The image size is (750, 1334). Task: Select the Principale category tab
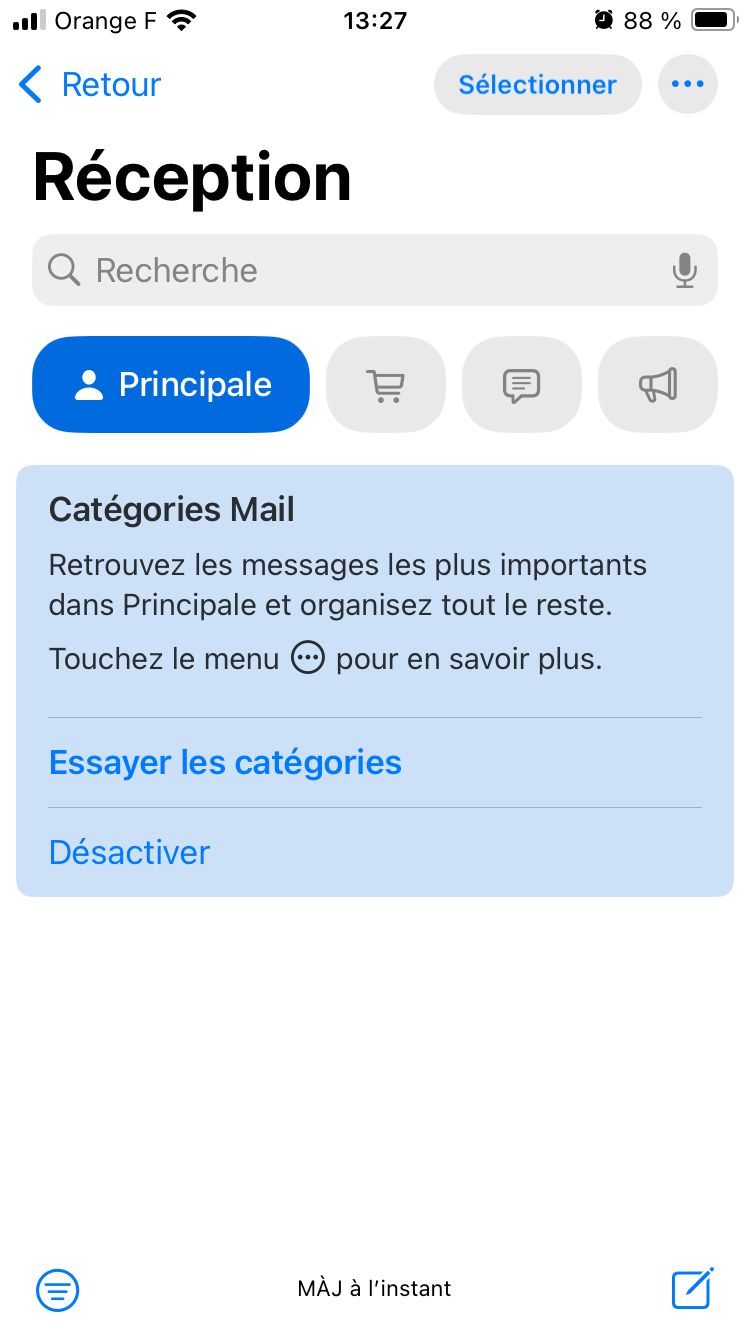tap(171, 385)
